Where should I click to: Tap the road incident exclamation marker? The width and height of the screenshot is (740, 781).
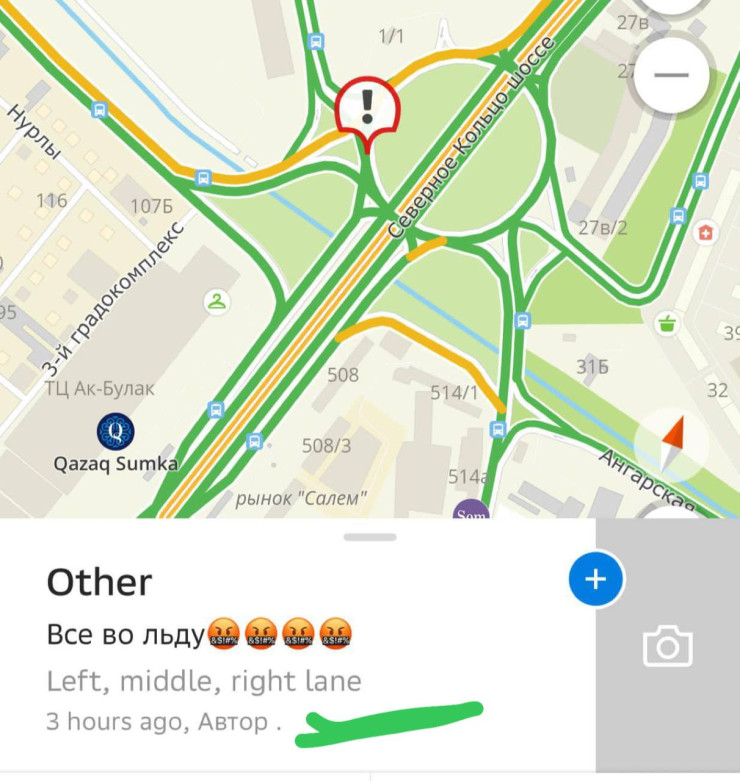point(367,105)
